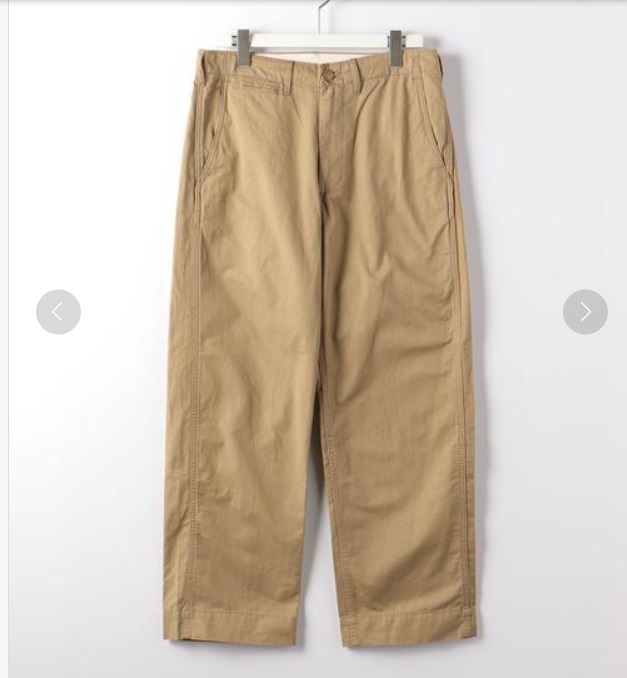The image size is (627, 678).
Task: Show the next product image
Action: [585, 312]
